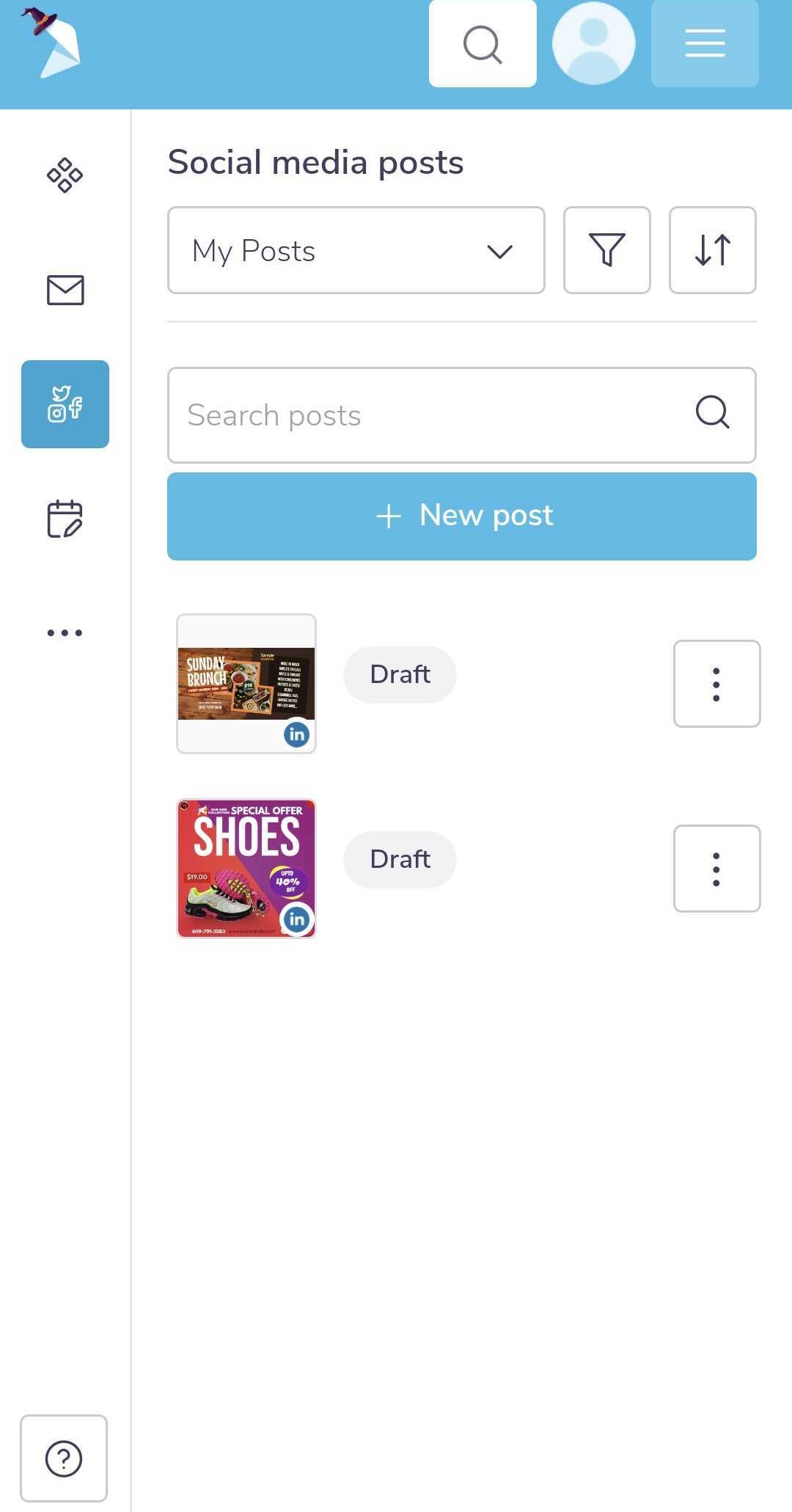The image size is (792, 1512).
Task: Open the hamburger menu
Action: 705,44
